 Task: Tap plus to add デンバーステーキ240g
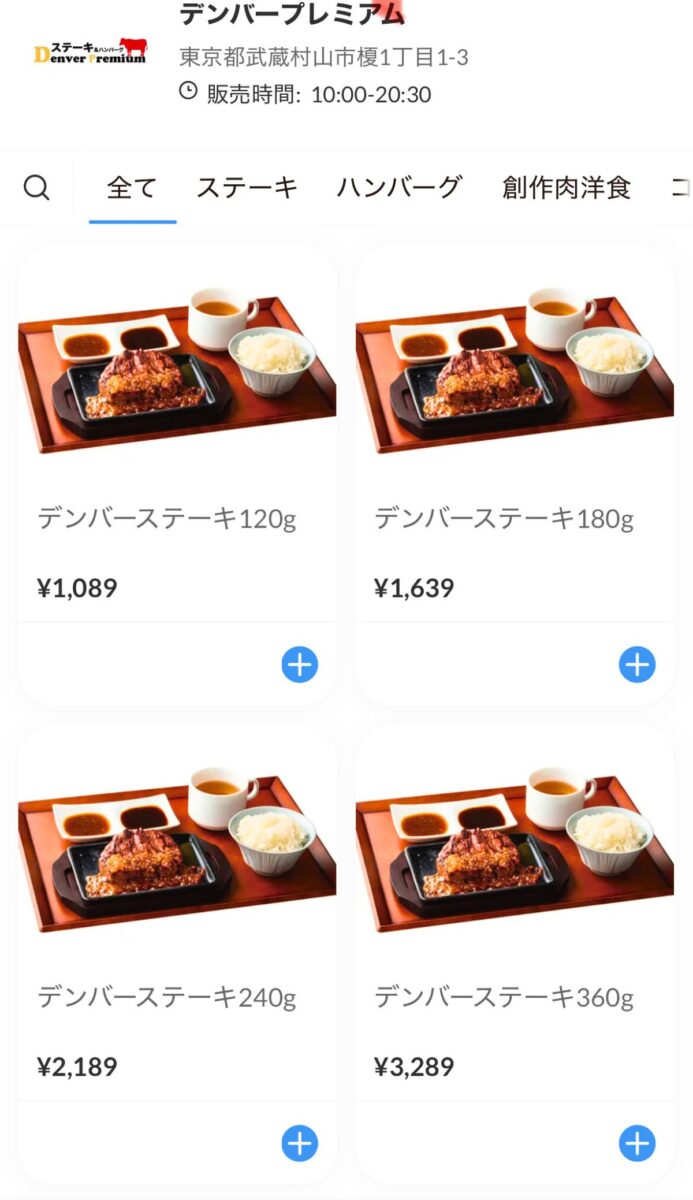(299, 1143)
